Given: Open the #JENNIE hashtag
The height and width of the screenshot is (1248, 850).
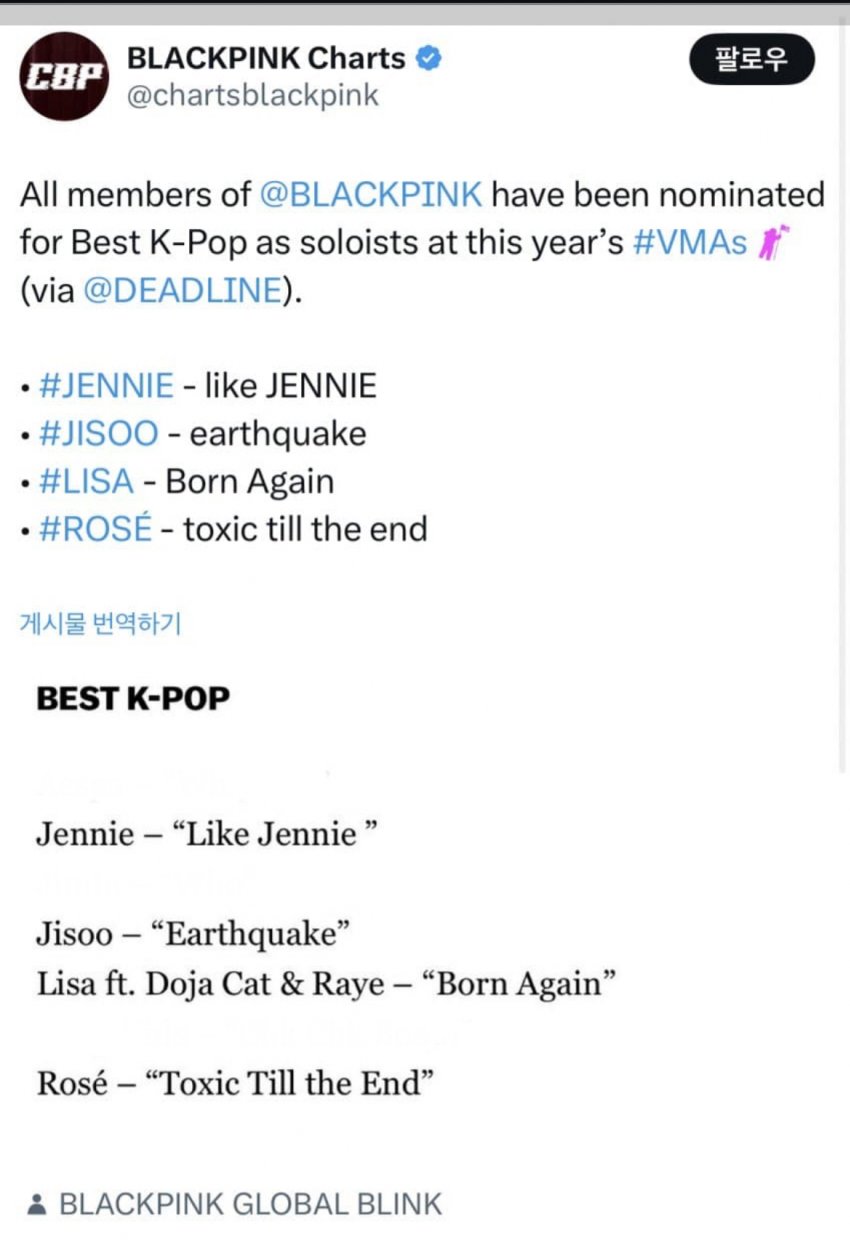Looking at the screenshot, I should coord(106,385).
